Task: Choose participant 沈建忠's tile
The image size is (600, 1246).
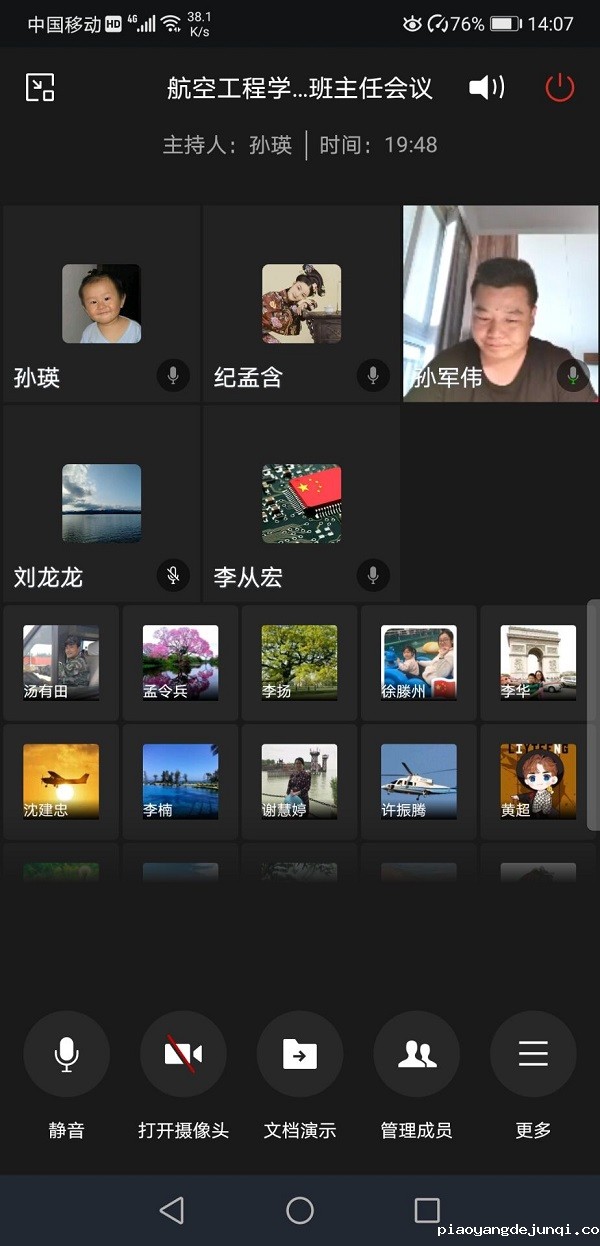Action: coord(61,782)
